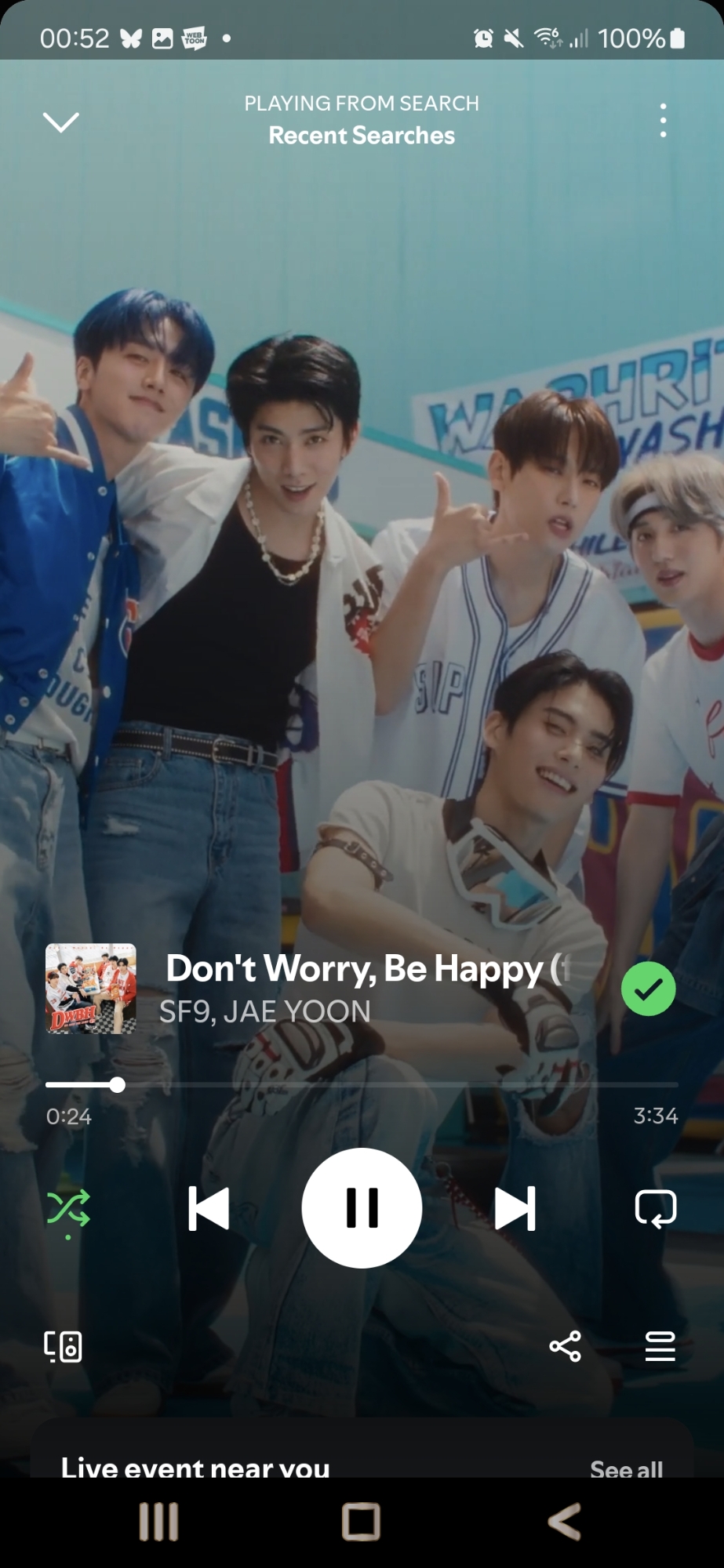Viewport: 724px width, 1568px height.
Task: Collapse the now playing screen
Action: point(60,122)
